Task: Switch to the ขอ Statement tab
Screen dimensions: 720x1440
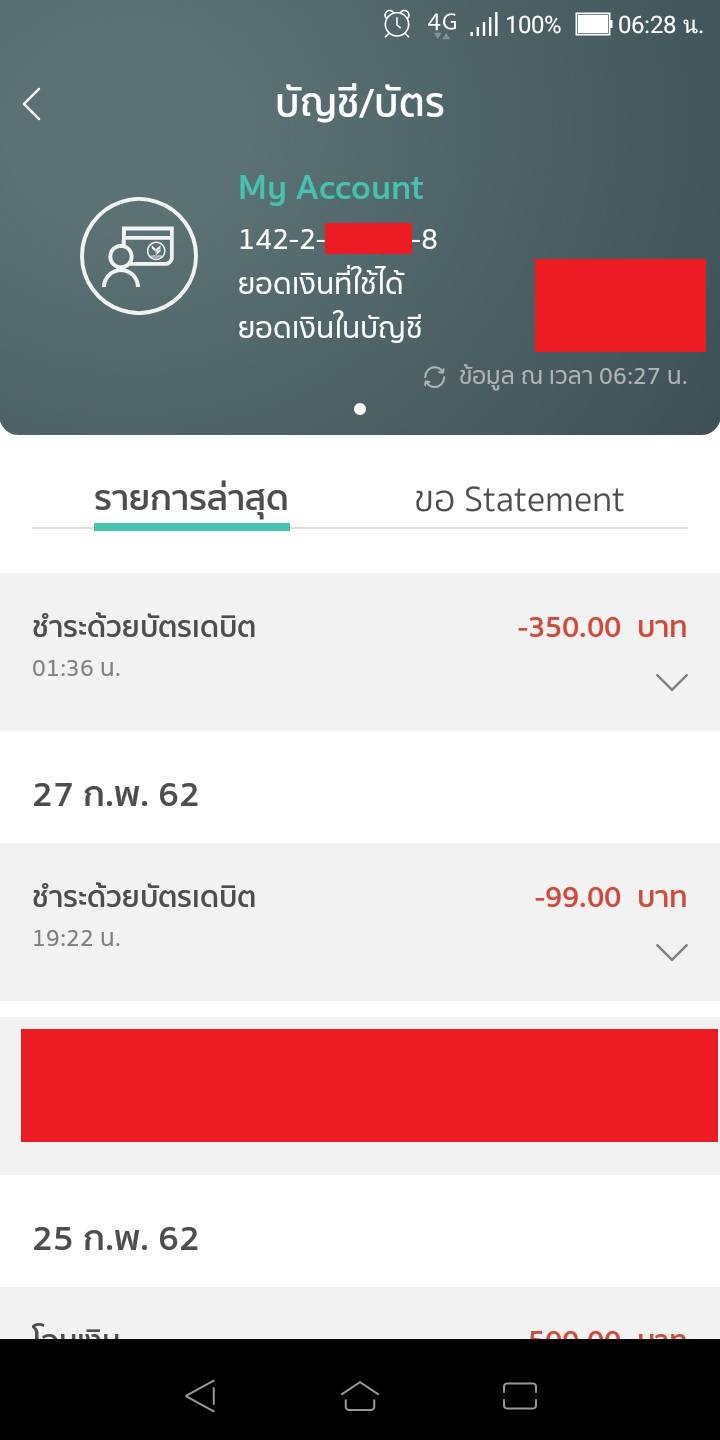Action: click(x=519, y=500)
